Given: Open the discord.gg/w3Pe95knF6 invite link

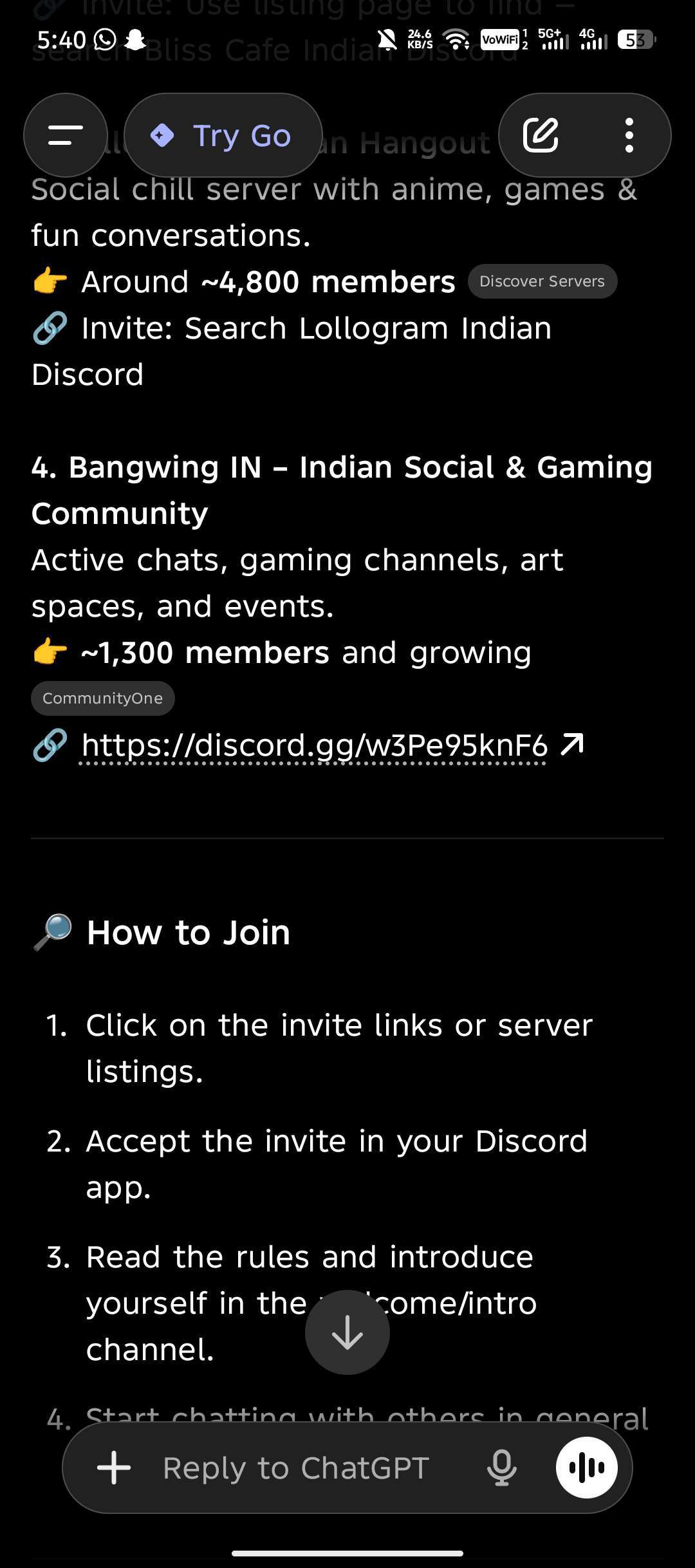Looking at the screenshot, I should (315, 745).
